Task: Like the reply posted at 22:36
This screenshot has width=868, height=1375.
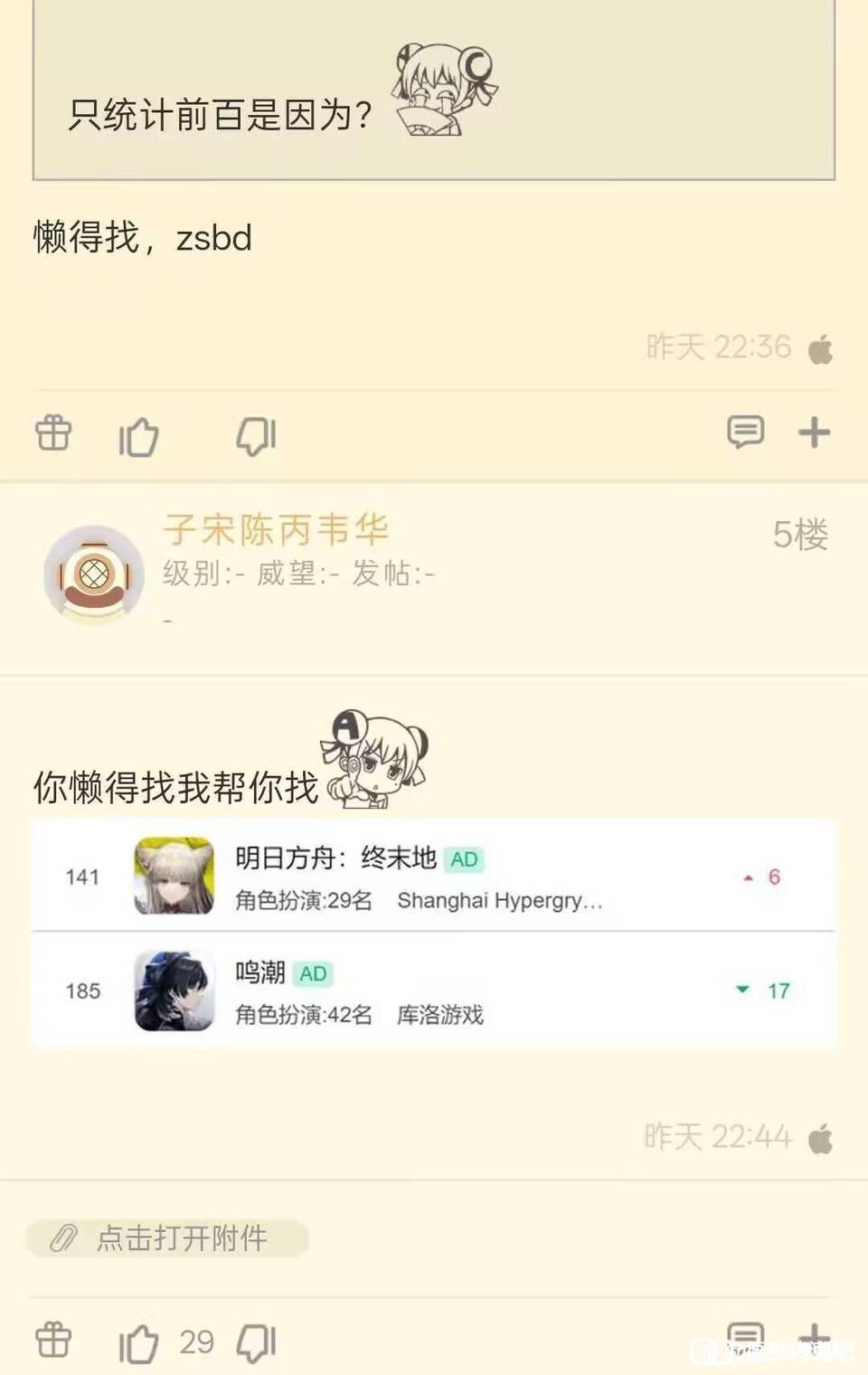Action: pos(138,436)
